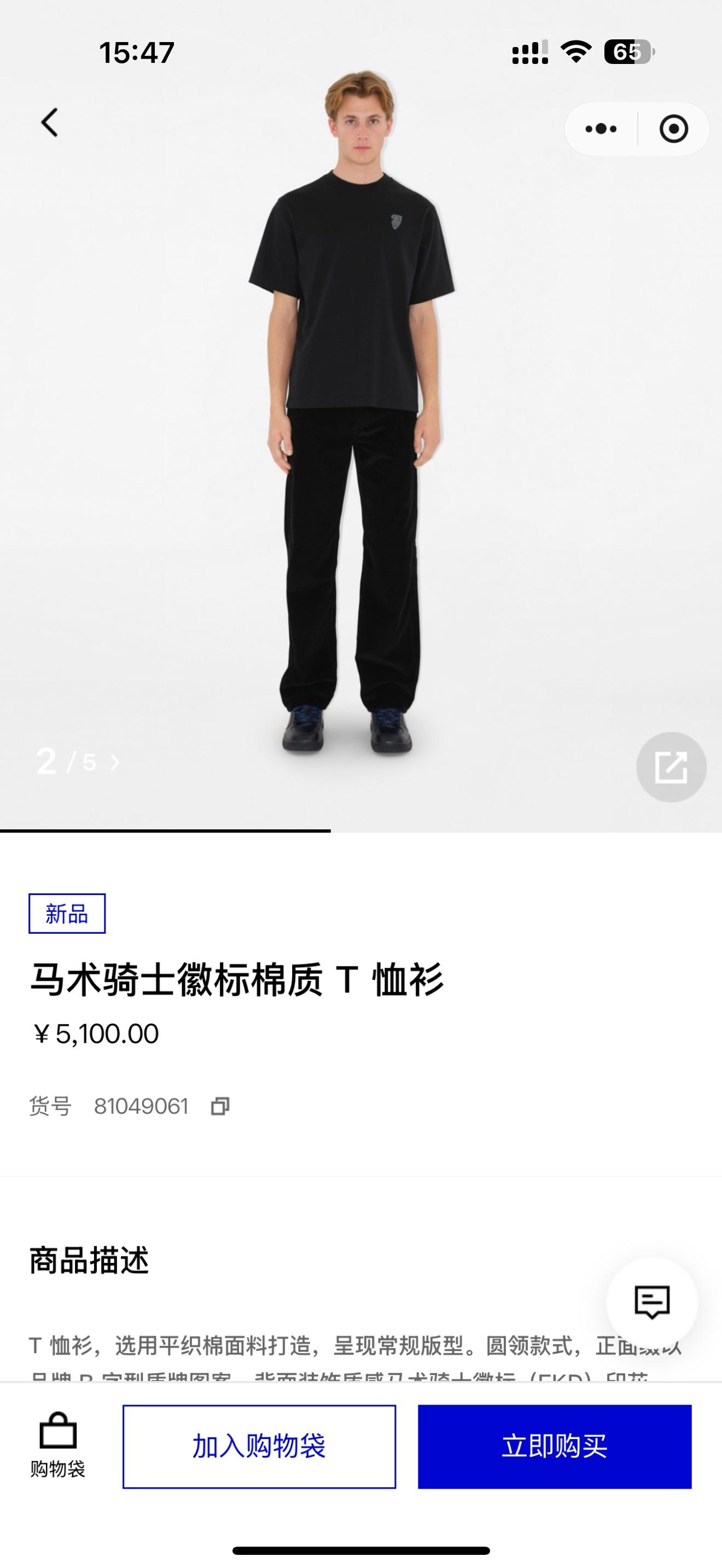Open the mini program more-options menu

(x=601, y=129)
